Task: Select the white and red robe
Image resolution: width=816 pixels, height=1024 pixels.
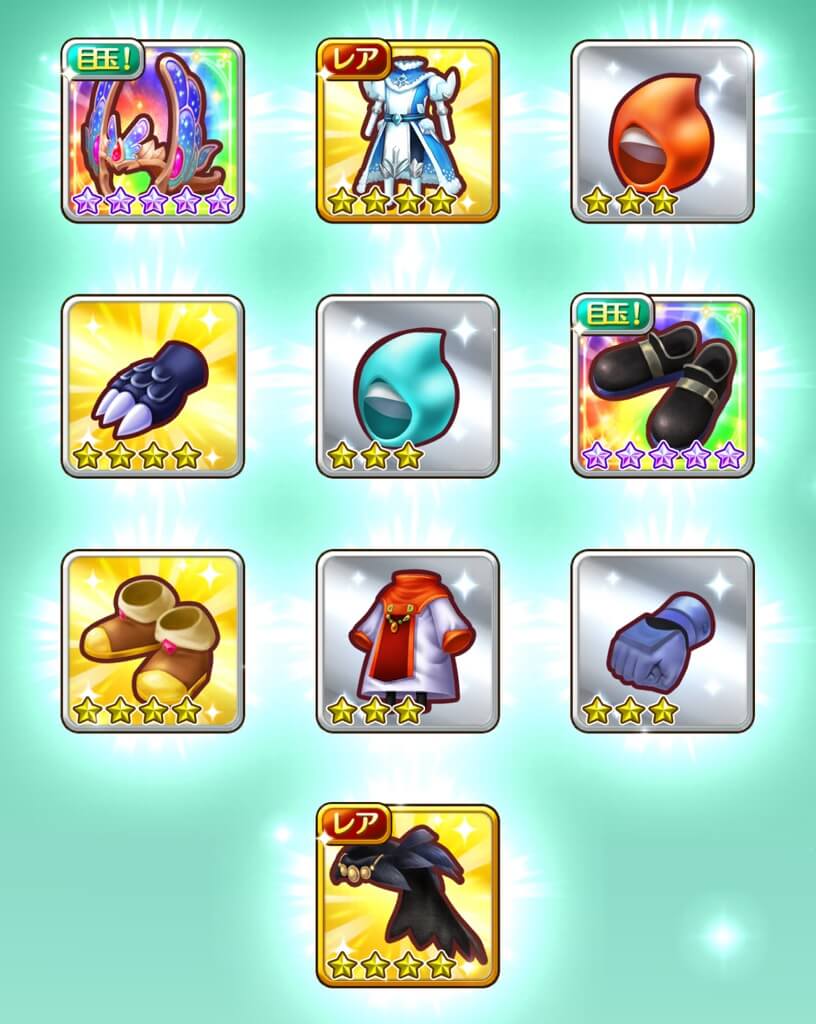Action: click(x=407, y=641)
